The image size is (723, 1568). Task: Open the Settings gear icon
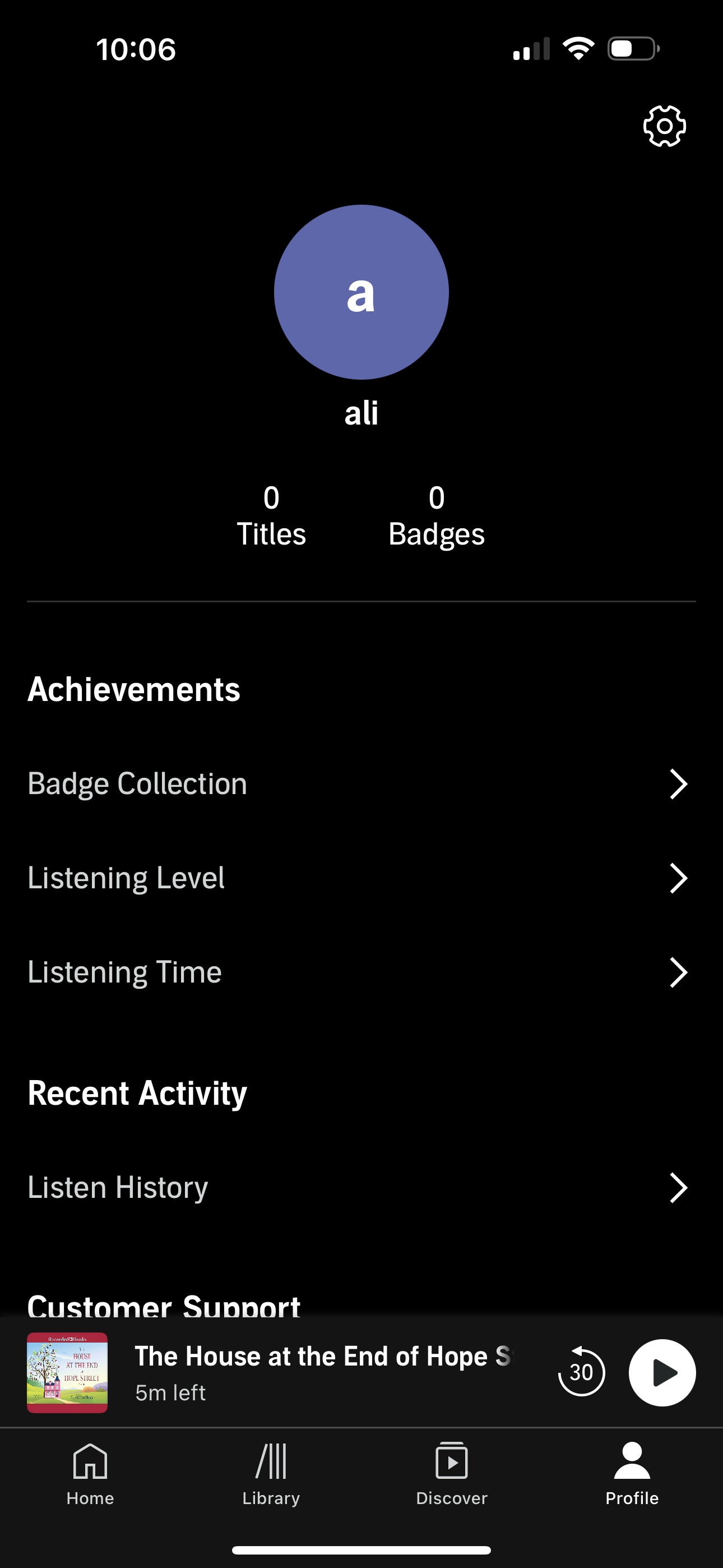664,126
